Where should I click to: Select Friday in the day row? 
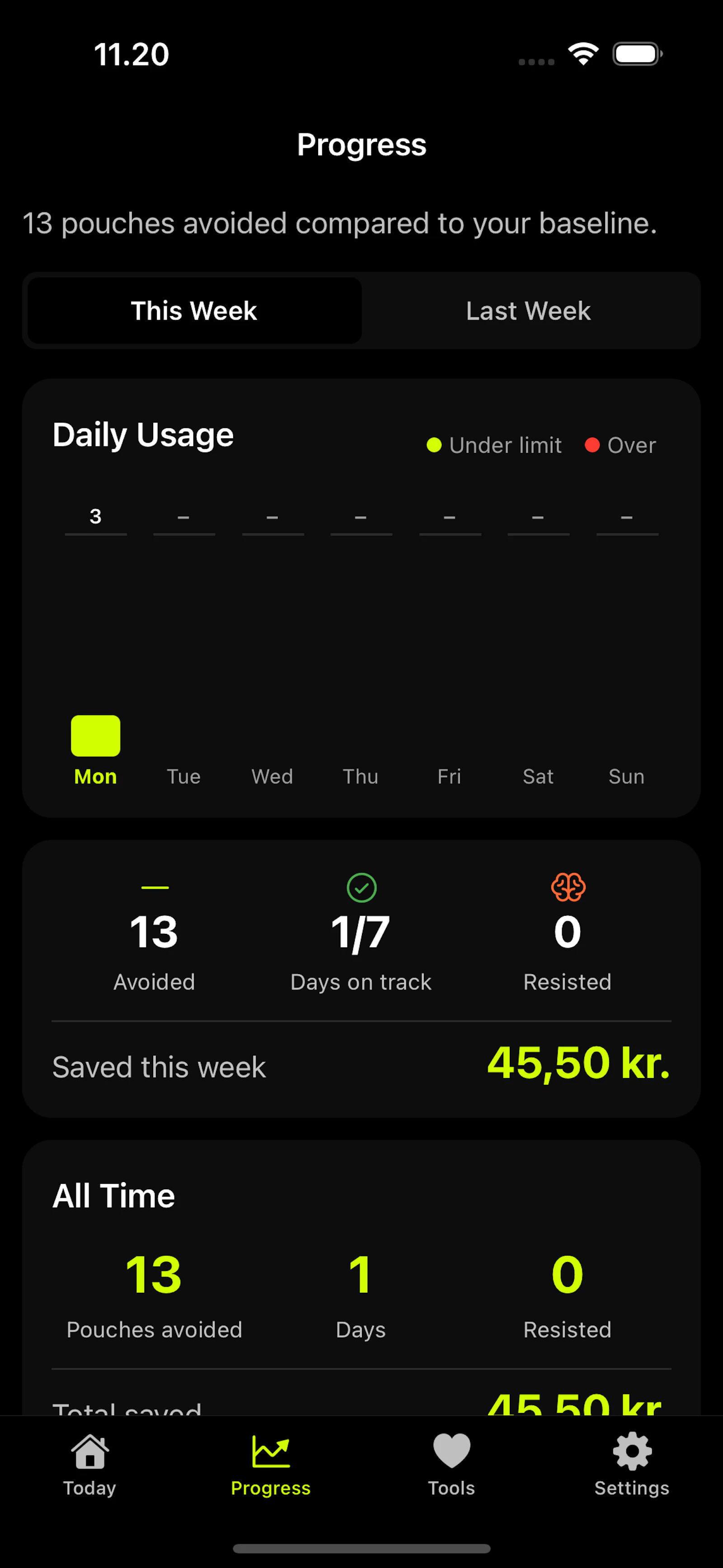449,776
